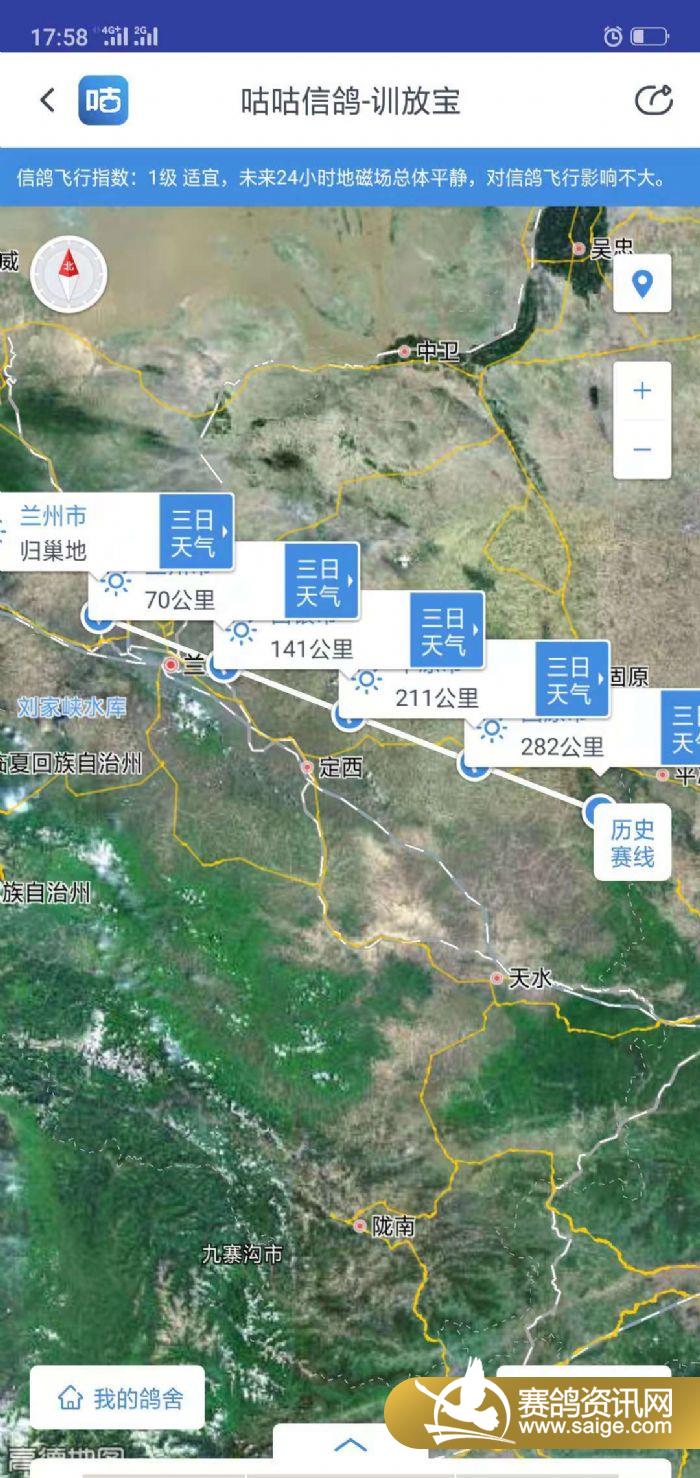Zoom out with the minus button
The height and width of the screenshot is (1478, 700).
642,449
